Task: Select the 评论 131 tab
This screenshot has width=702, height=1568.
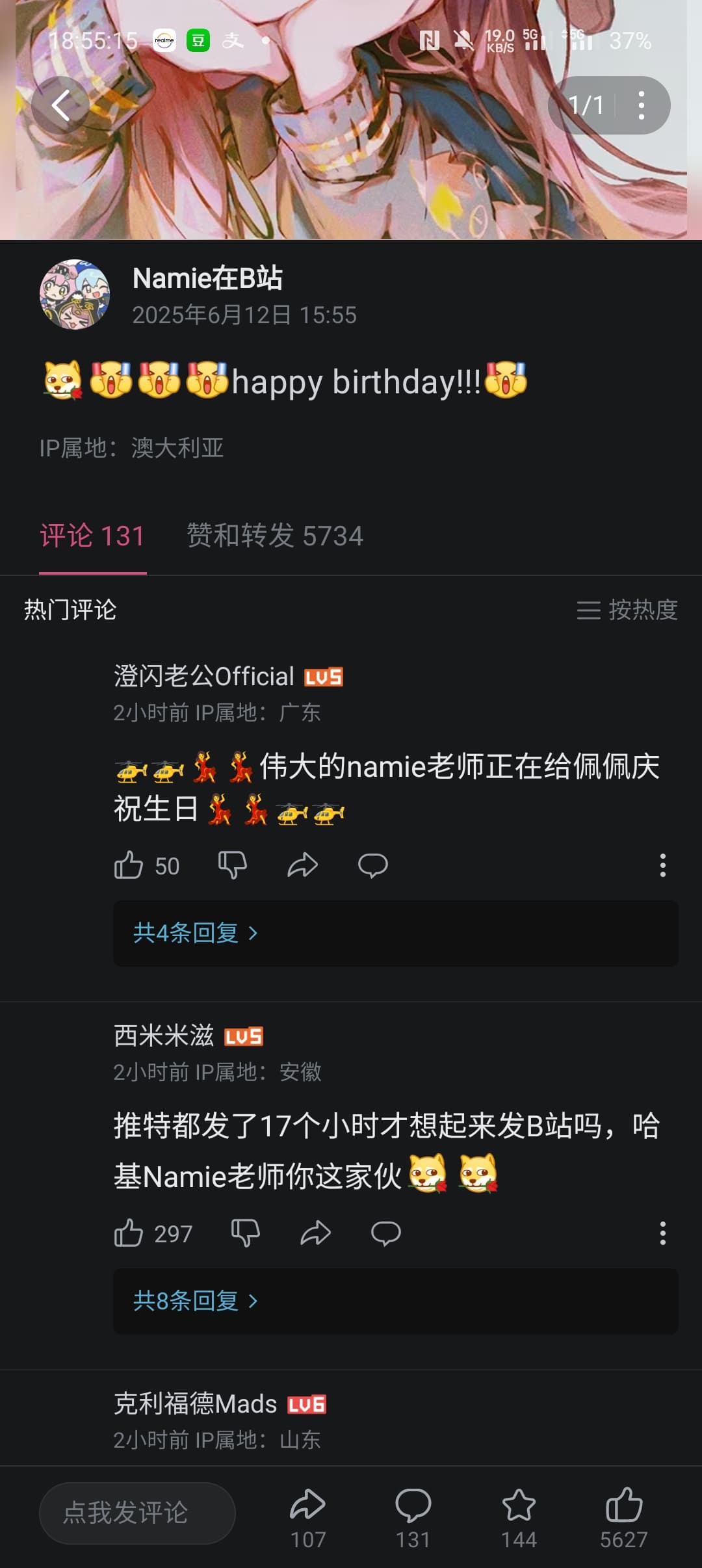Action: (x=92, y=536)
